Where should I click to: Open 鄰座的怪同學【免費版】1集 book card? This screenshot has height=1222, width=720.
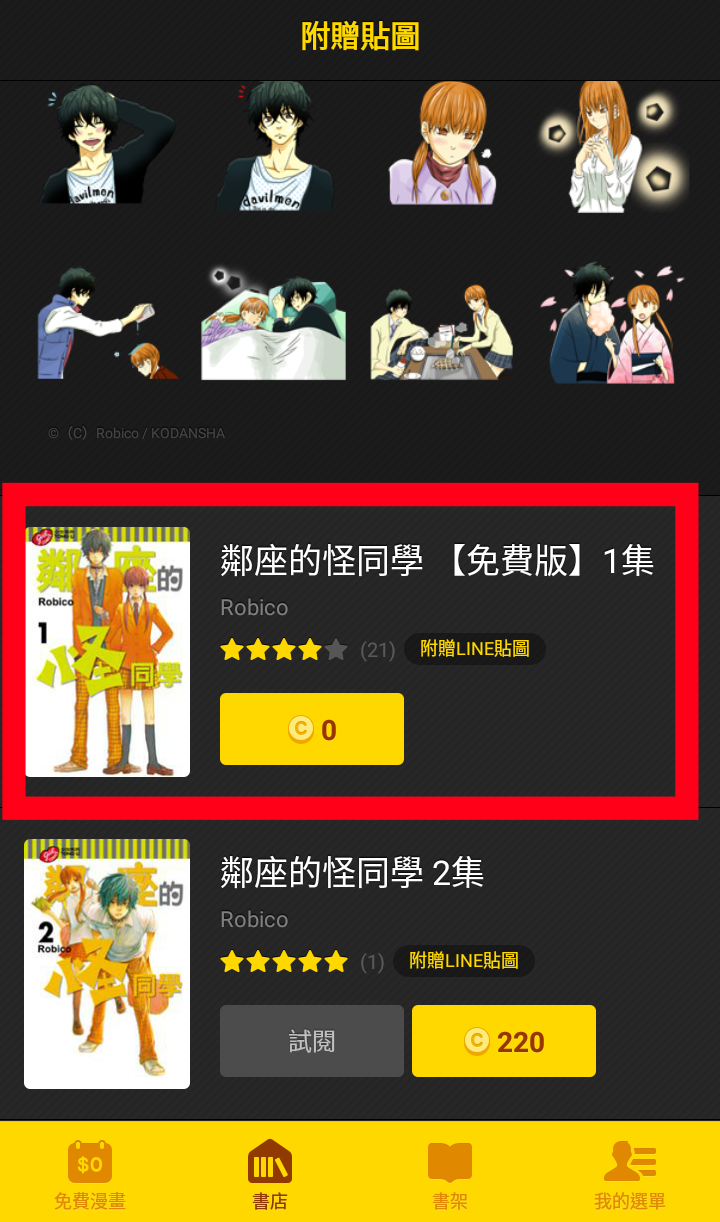(436, 563)
